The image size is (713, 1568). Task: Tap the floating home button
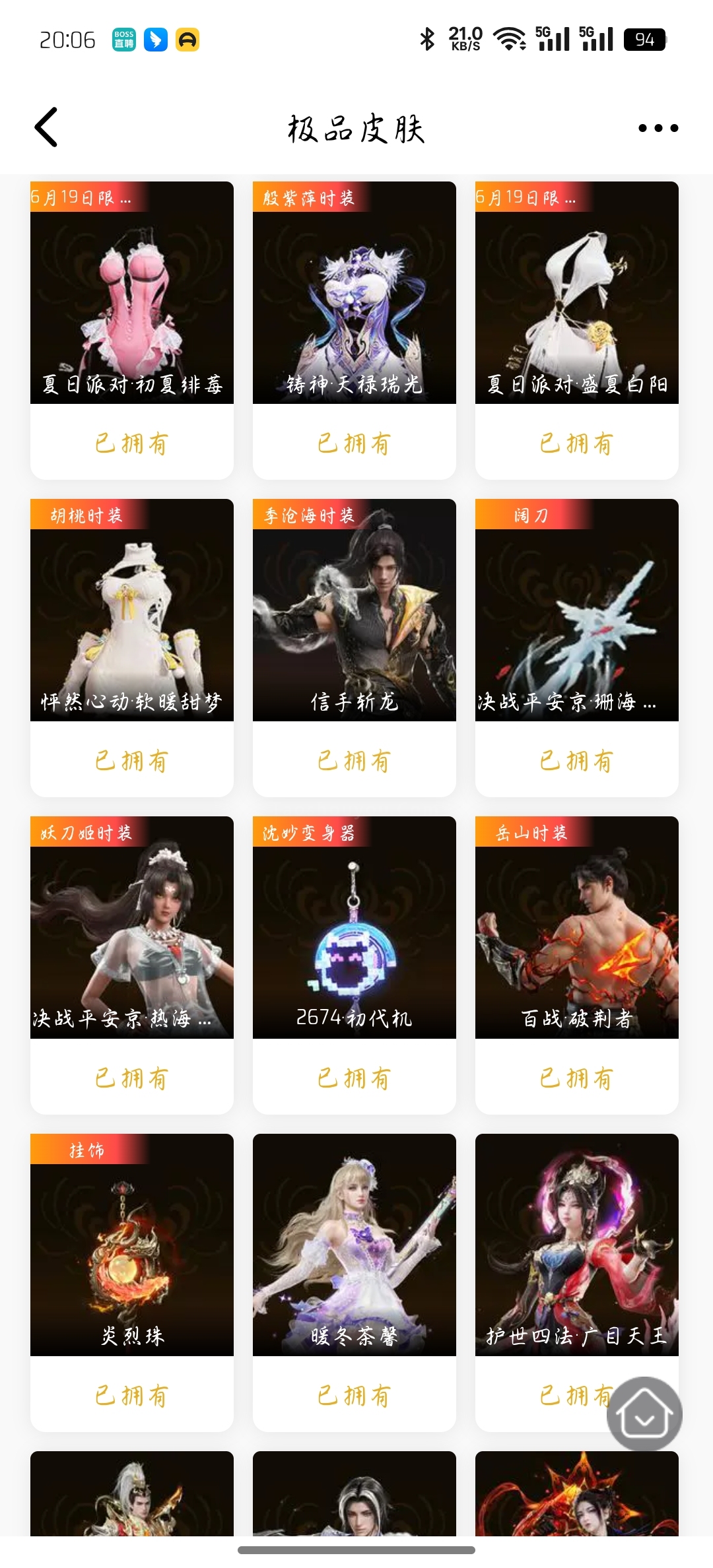pyautogui.click(x=644, y=1413)
